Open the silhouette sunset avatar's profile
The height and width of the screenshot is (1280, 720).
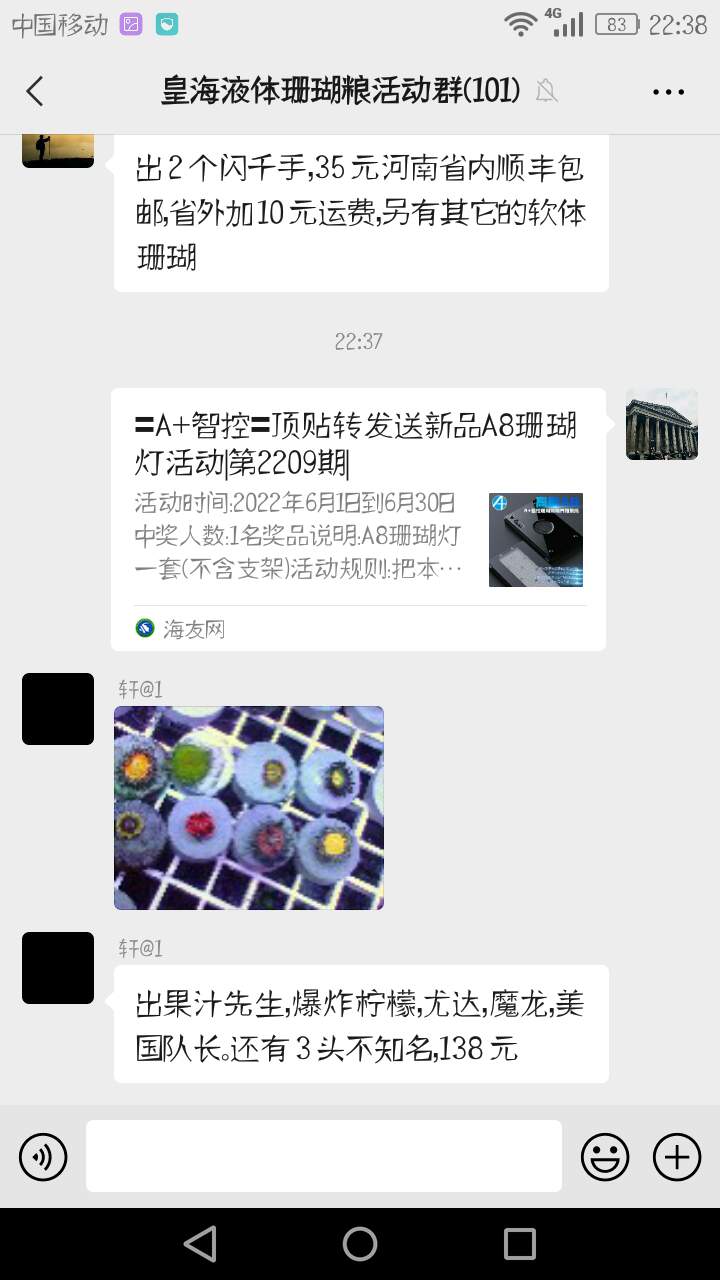click(x=58, y=148)
